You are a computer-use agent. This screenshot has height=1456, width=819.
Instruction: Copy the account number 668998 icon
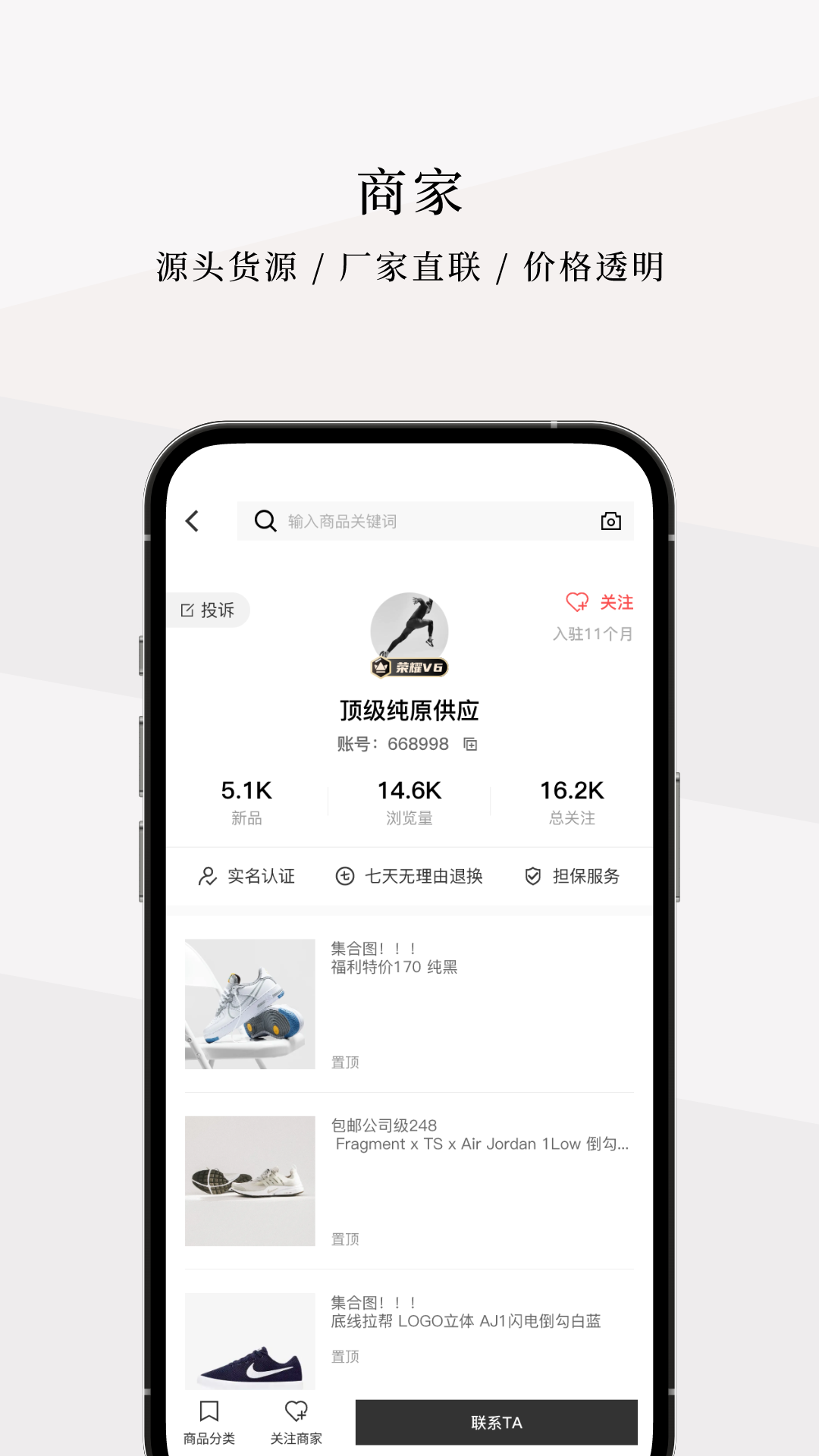point(471,745)
